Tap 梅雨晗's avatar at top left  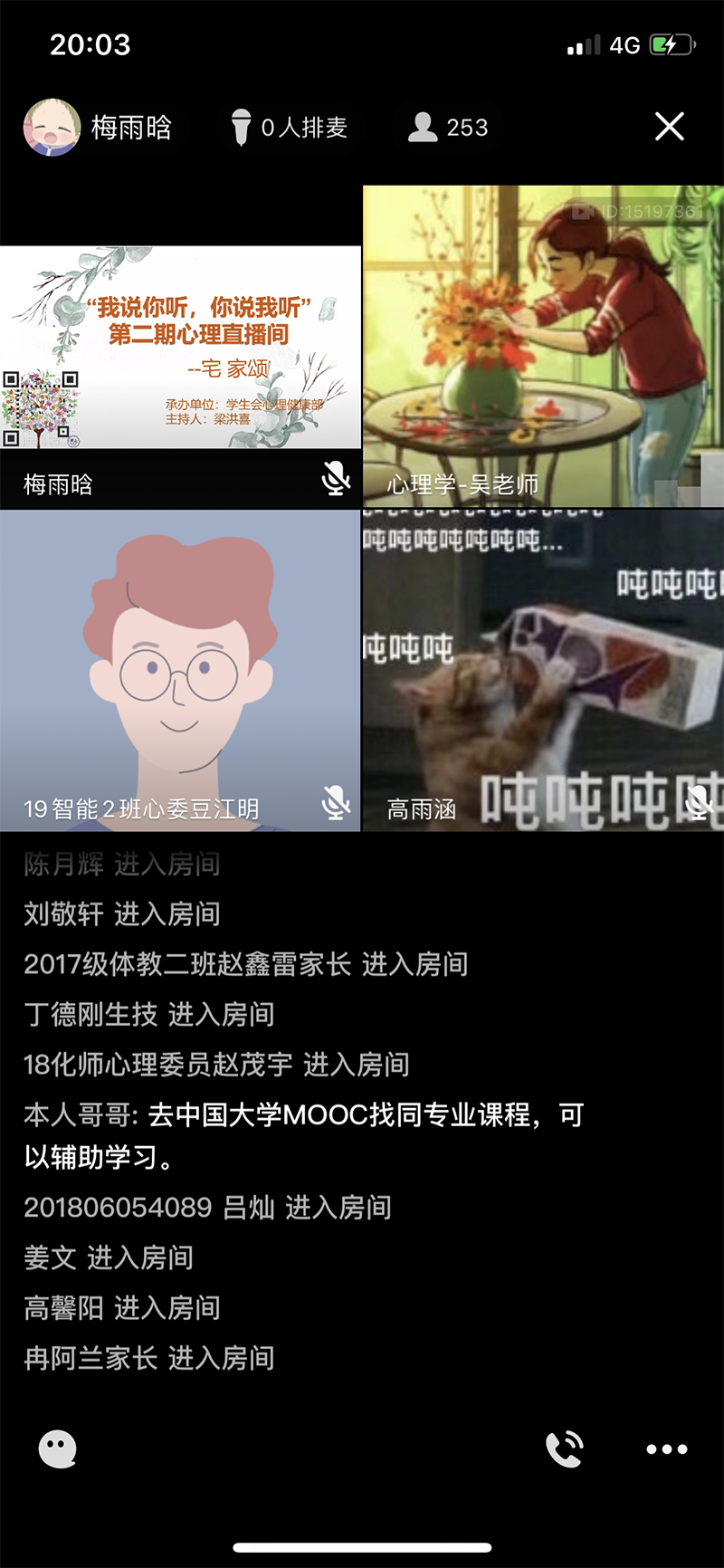point(51,126)
